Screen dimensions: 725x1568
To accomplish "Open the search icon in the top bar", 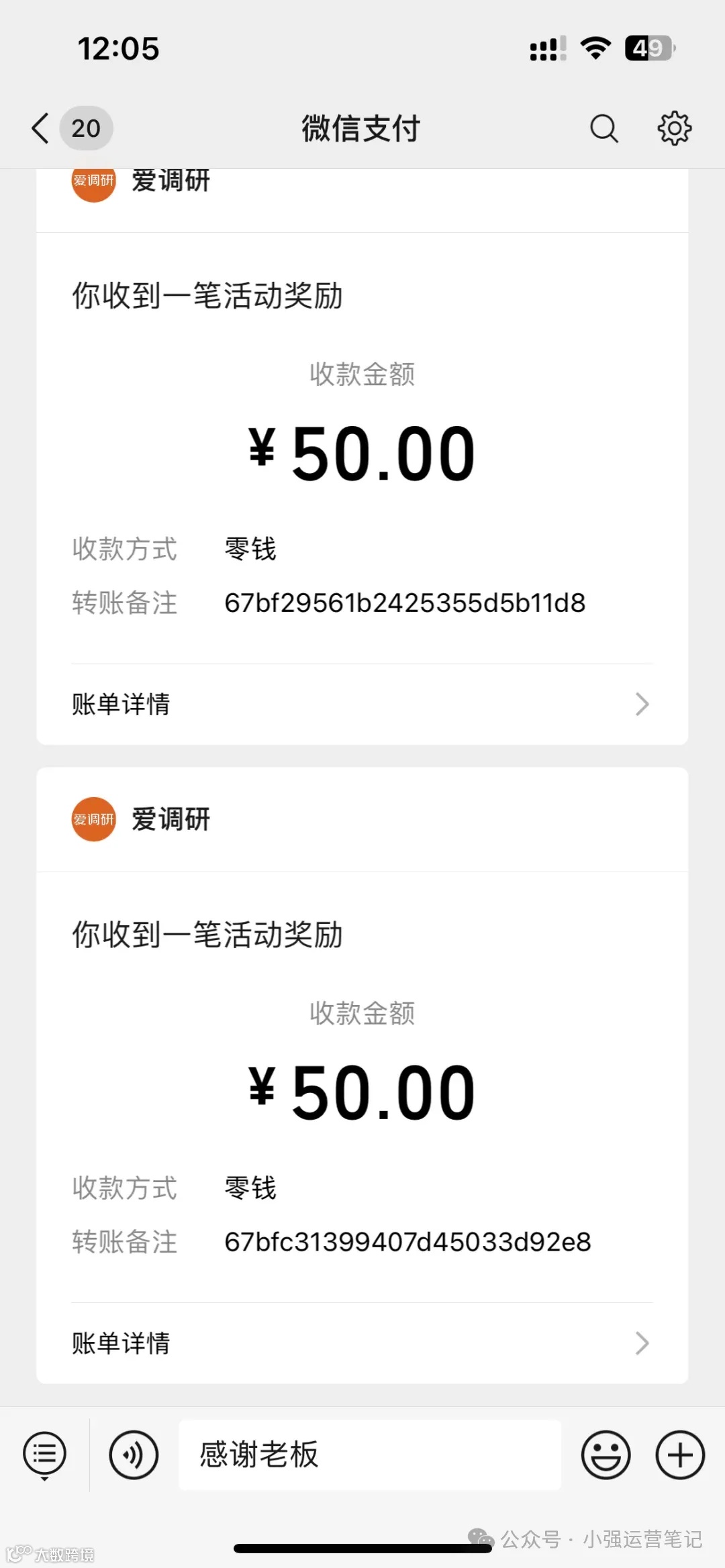I will 603,127.
